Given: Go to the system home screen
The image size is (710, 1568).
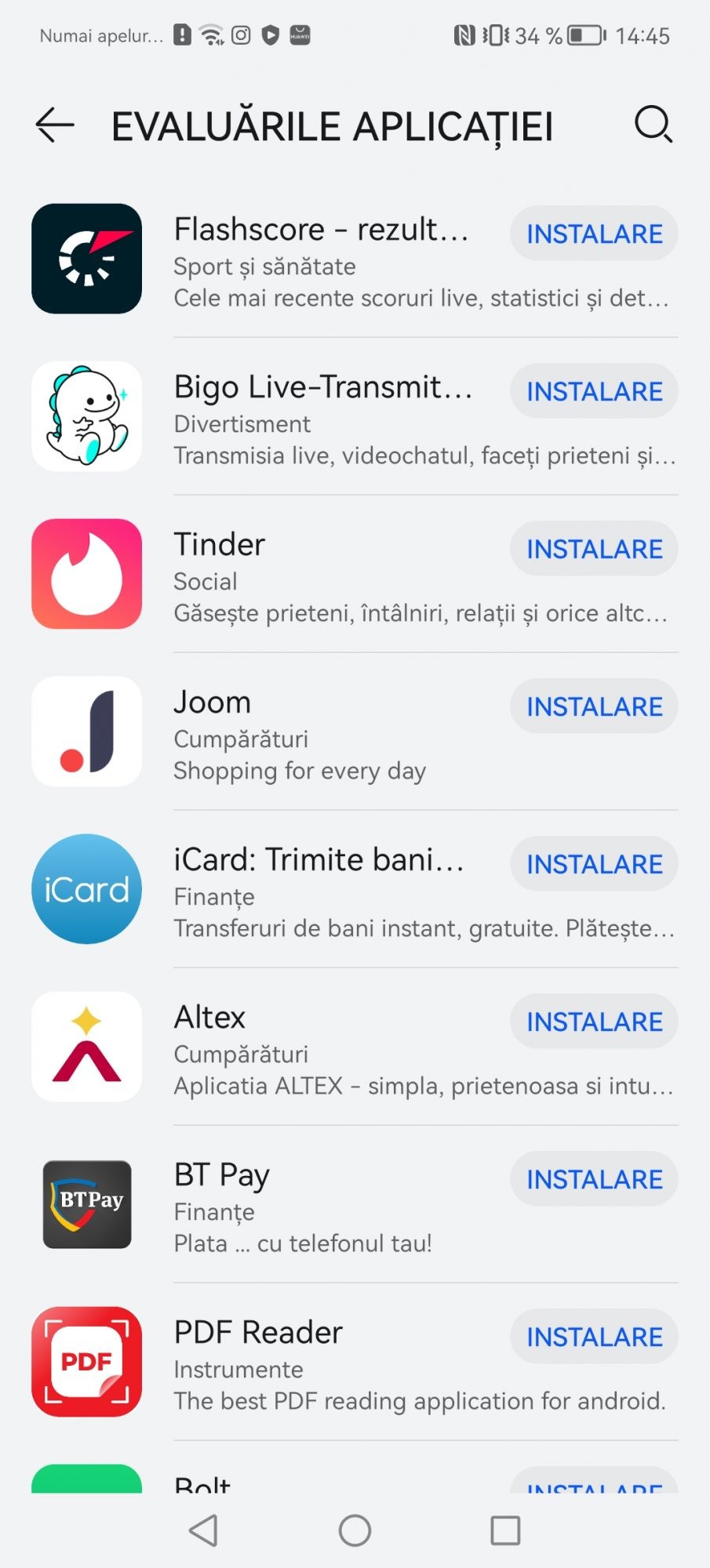Looking at the screenshot, I should point(355,1530).
